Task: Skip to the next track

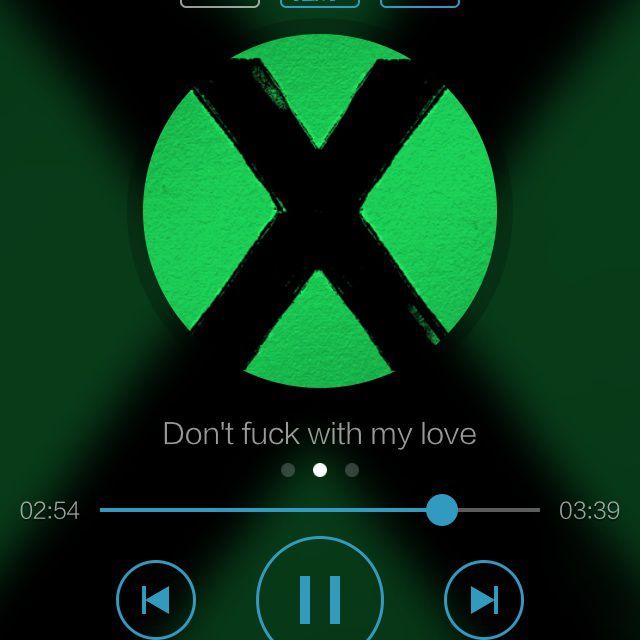Action: [x=484, y=600]
